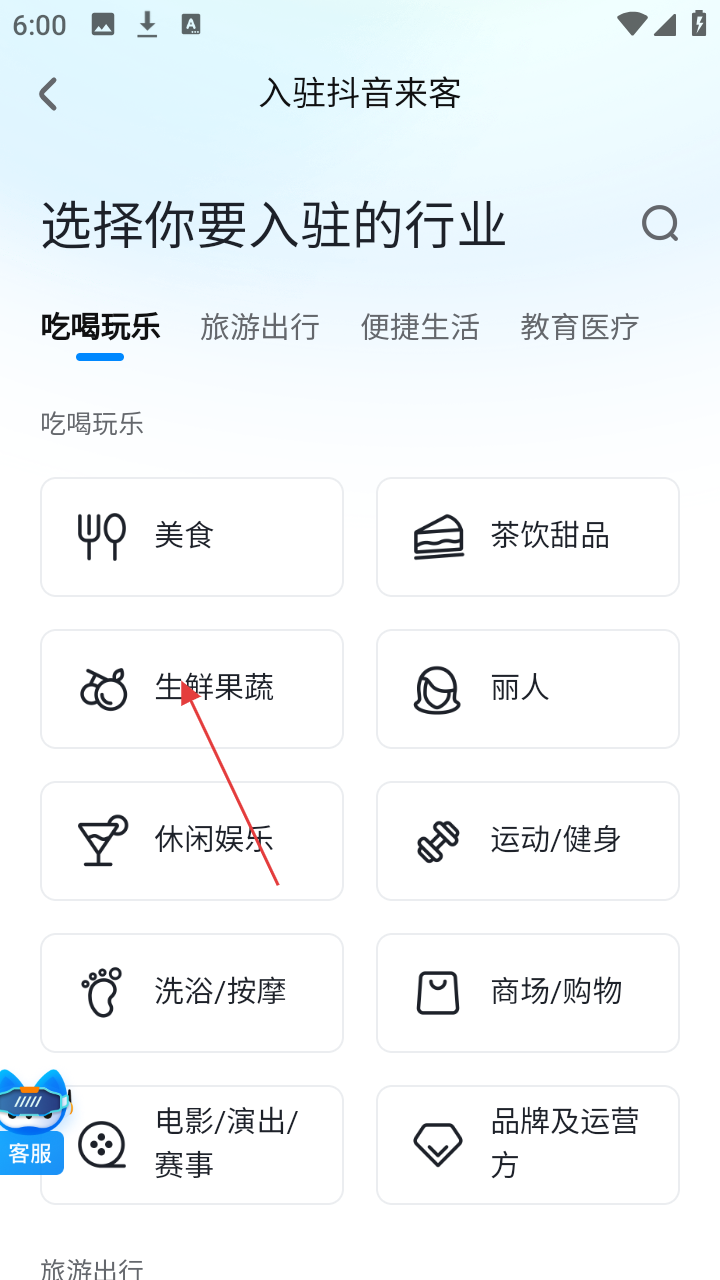Choose the 美食 industry

[x=192, y=537]
